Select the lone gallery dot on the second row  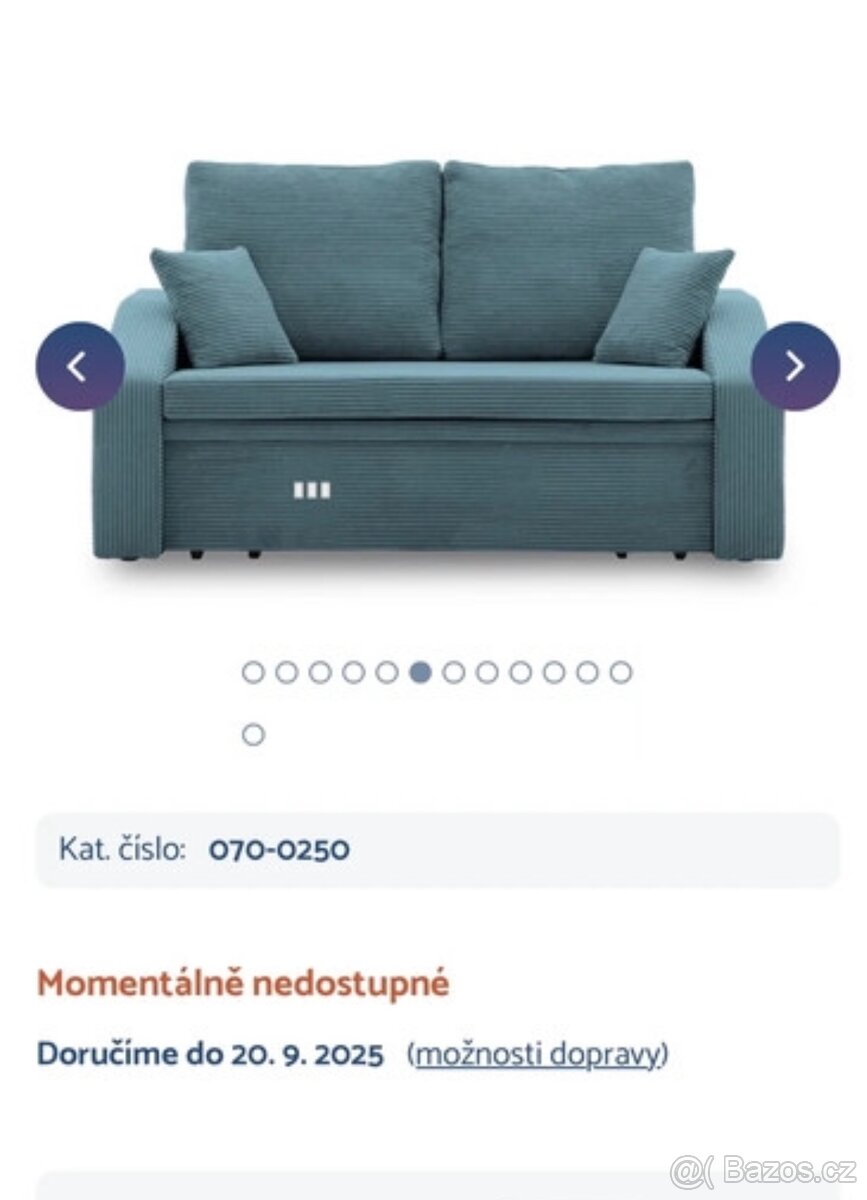(253, 735)
